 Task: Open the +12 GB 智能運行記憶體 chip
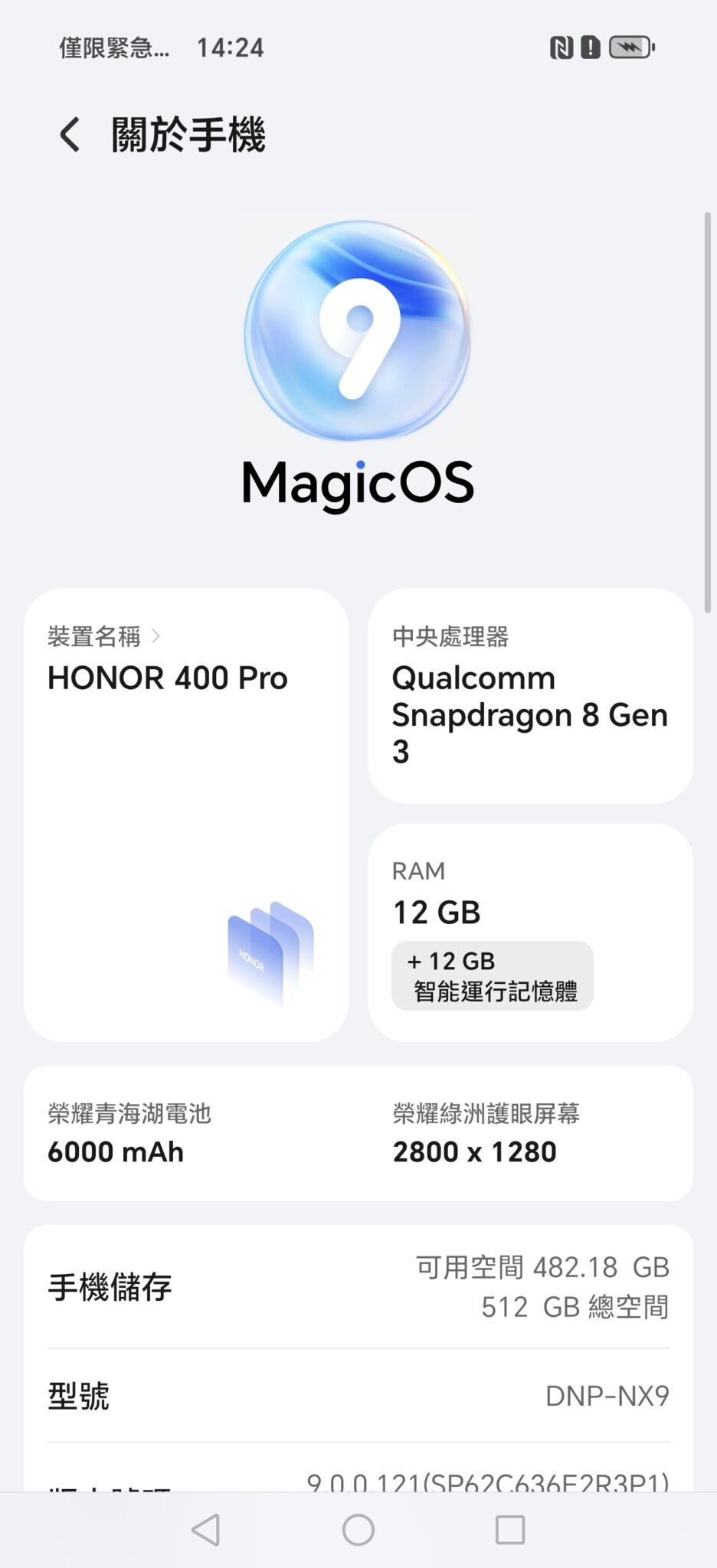click(x=492, y=976)
